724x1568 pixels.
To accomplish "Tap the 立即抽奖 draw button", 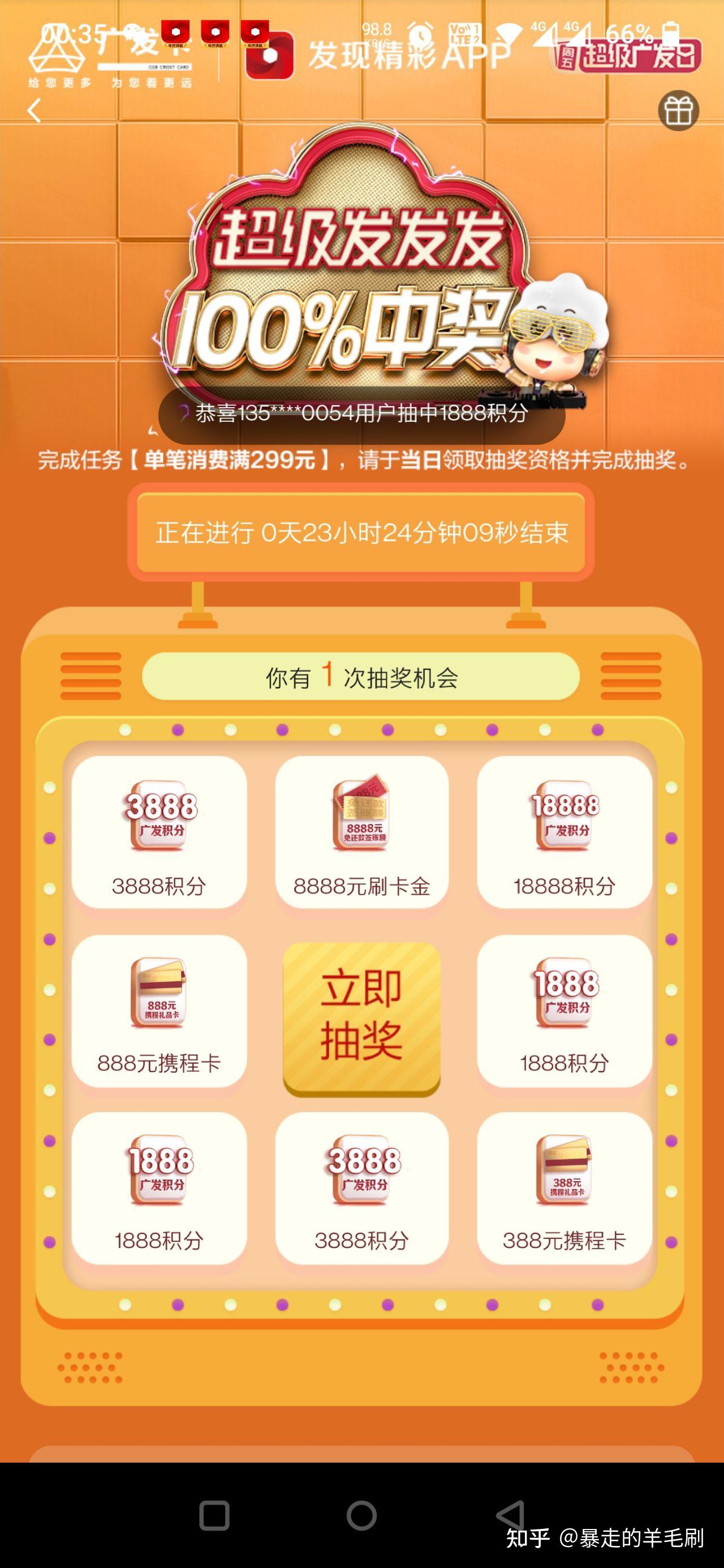I will (x=361, y=1019).
